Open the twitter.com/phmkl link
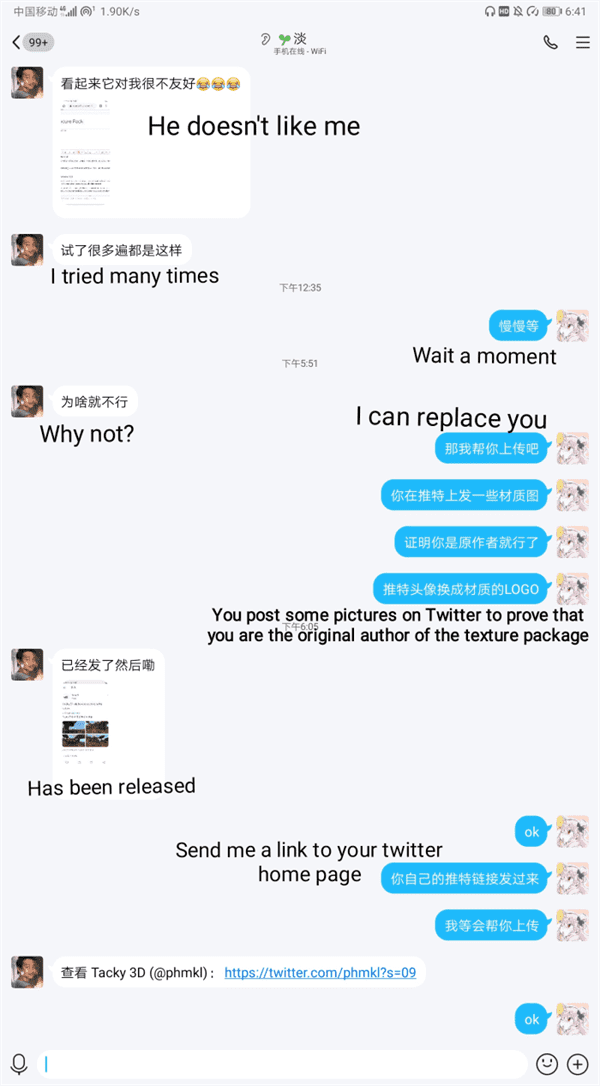 [319, 972]
